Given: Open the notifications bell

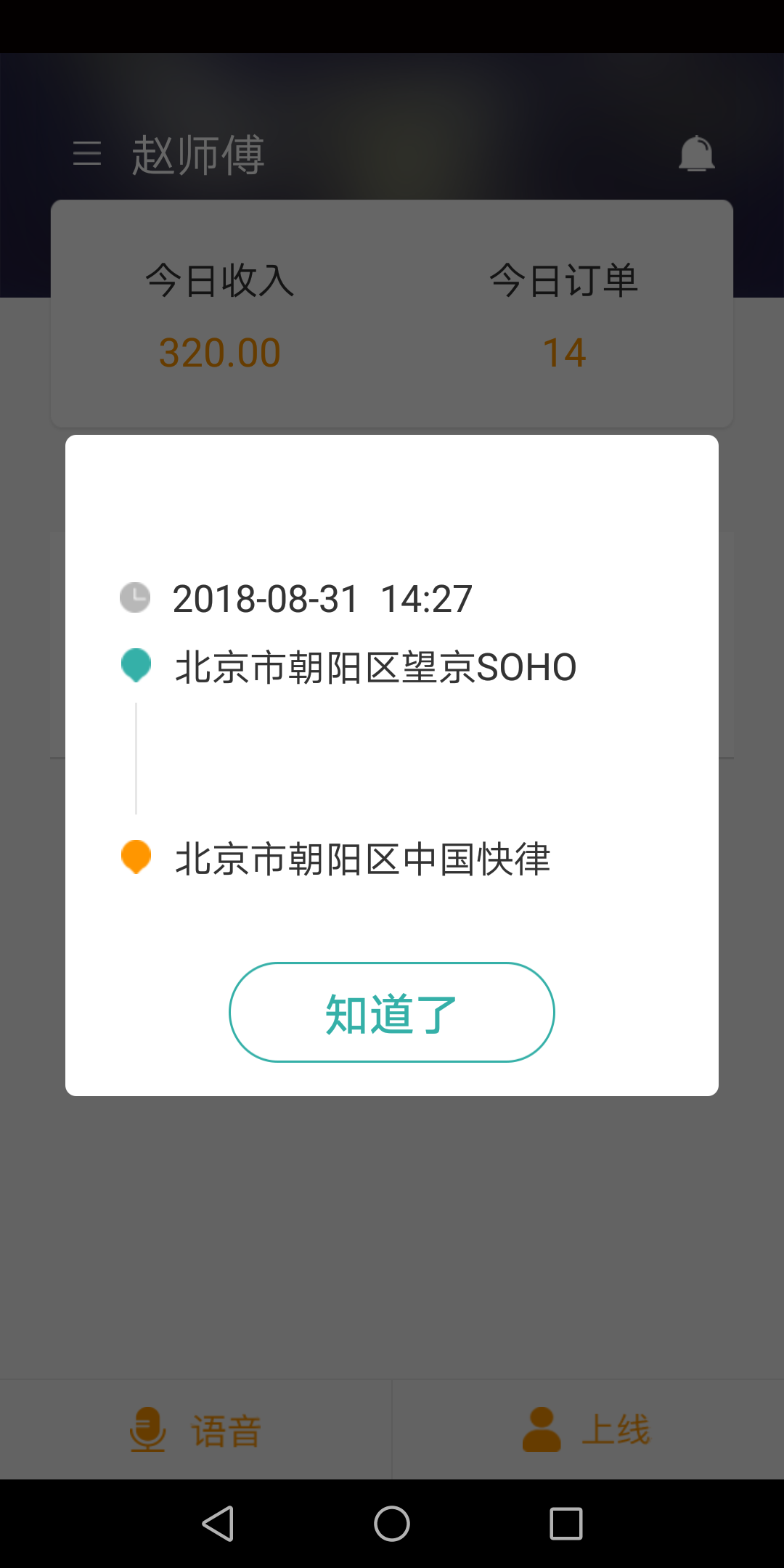Looking at the screenshot, I should click(x=696, y=154).
